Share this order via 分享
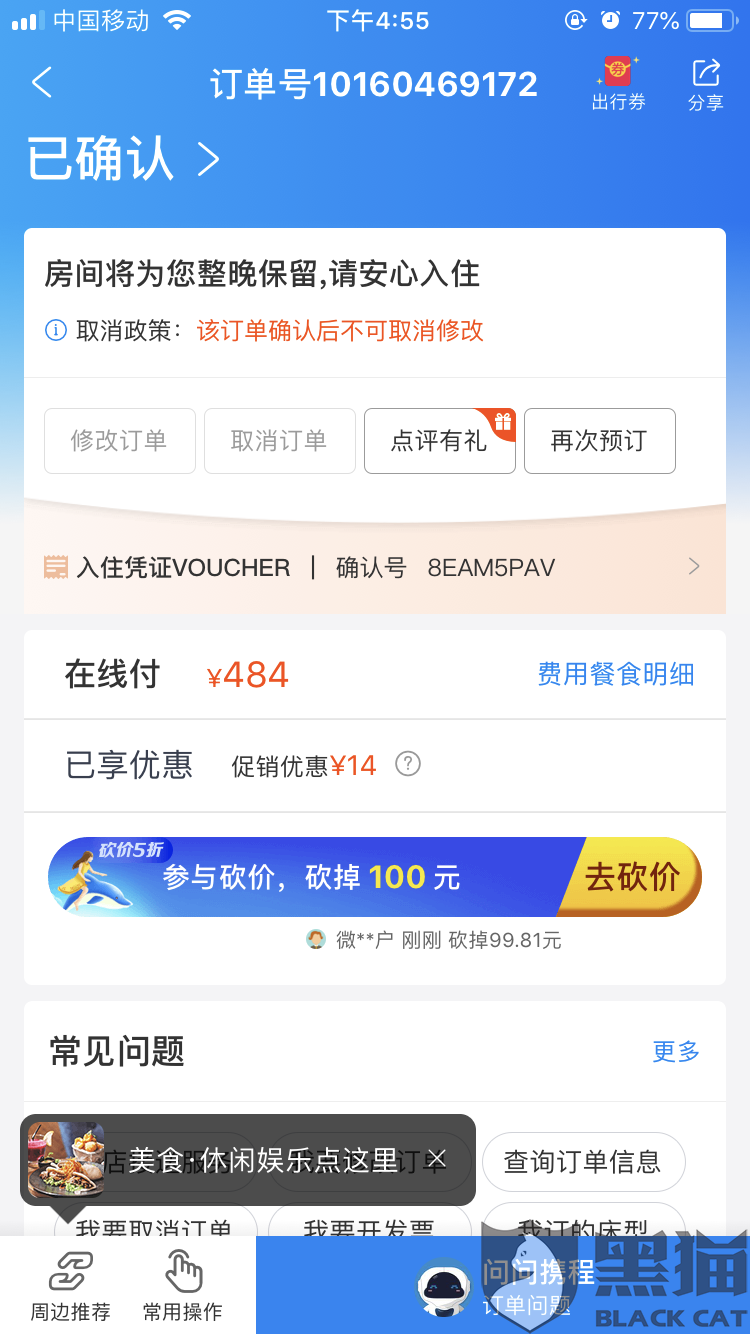This screenshot has height=1334, width=750. click(x=706, y=84)
